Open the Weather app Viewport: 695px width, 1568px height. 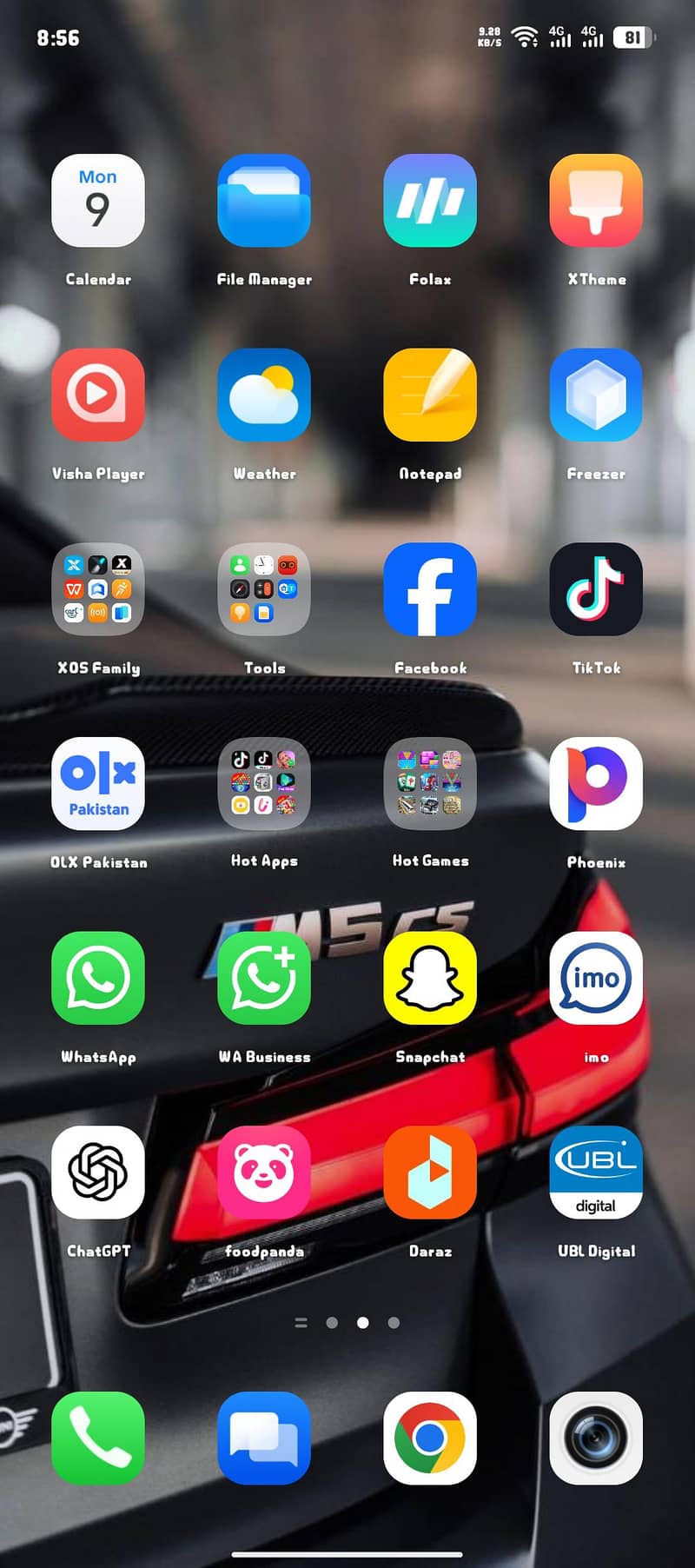264,394
